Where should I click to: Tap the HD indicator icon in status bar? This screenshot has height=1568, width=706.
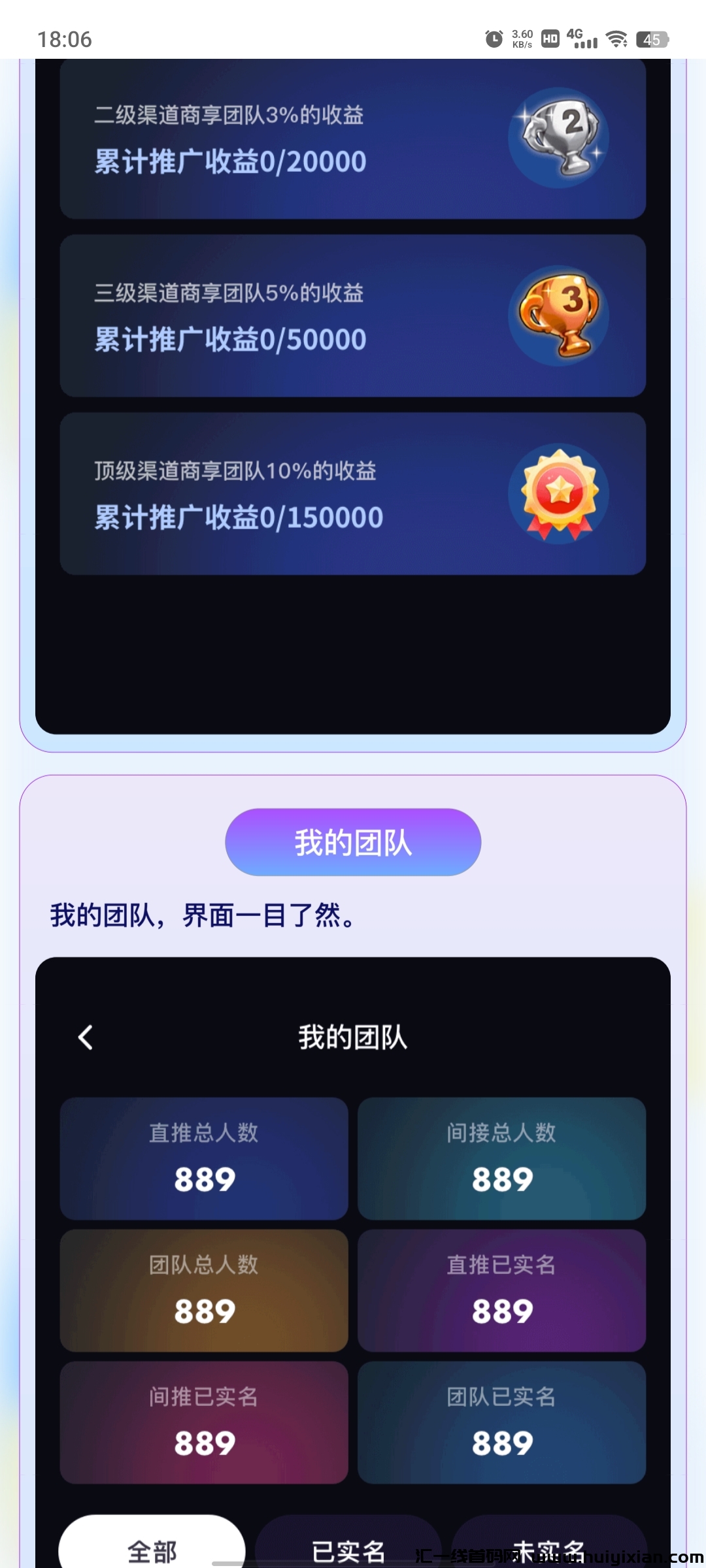[550, 39]
